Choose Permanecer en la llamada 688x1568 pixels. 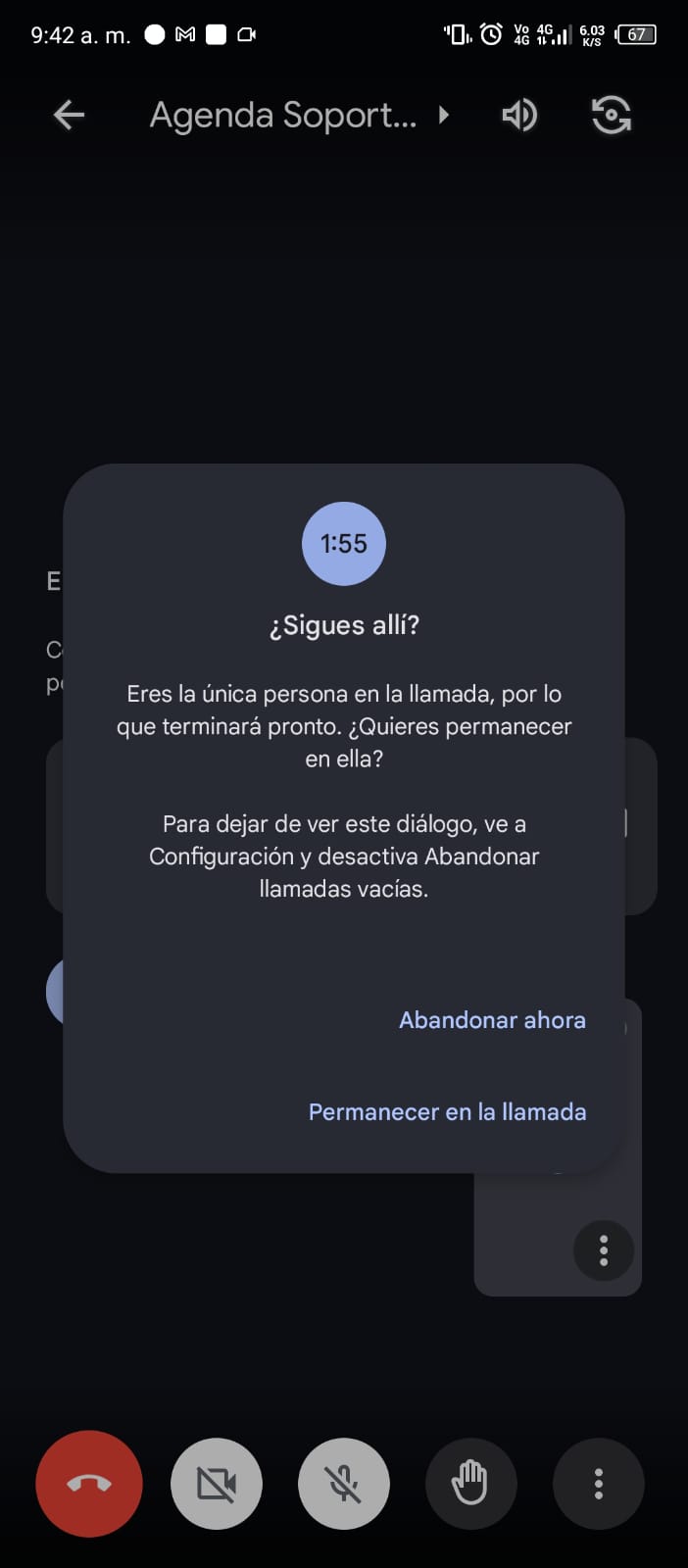pos(447,1112)
